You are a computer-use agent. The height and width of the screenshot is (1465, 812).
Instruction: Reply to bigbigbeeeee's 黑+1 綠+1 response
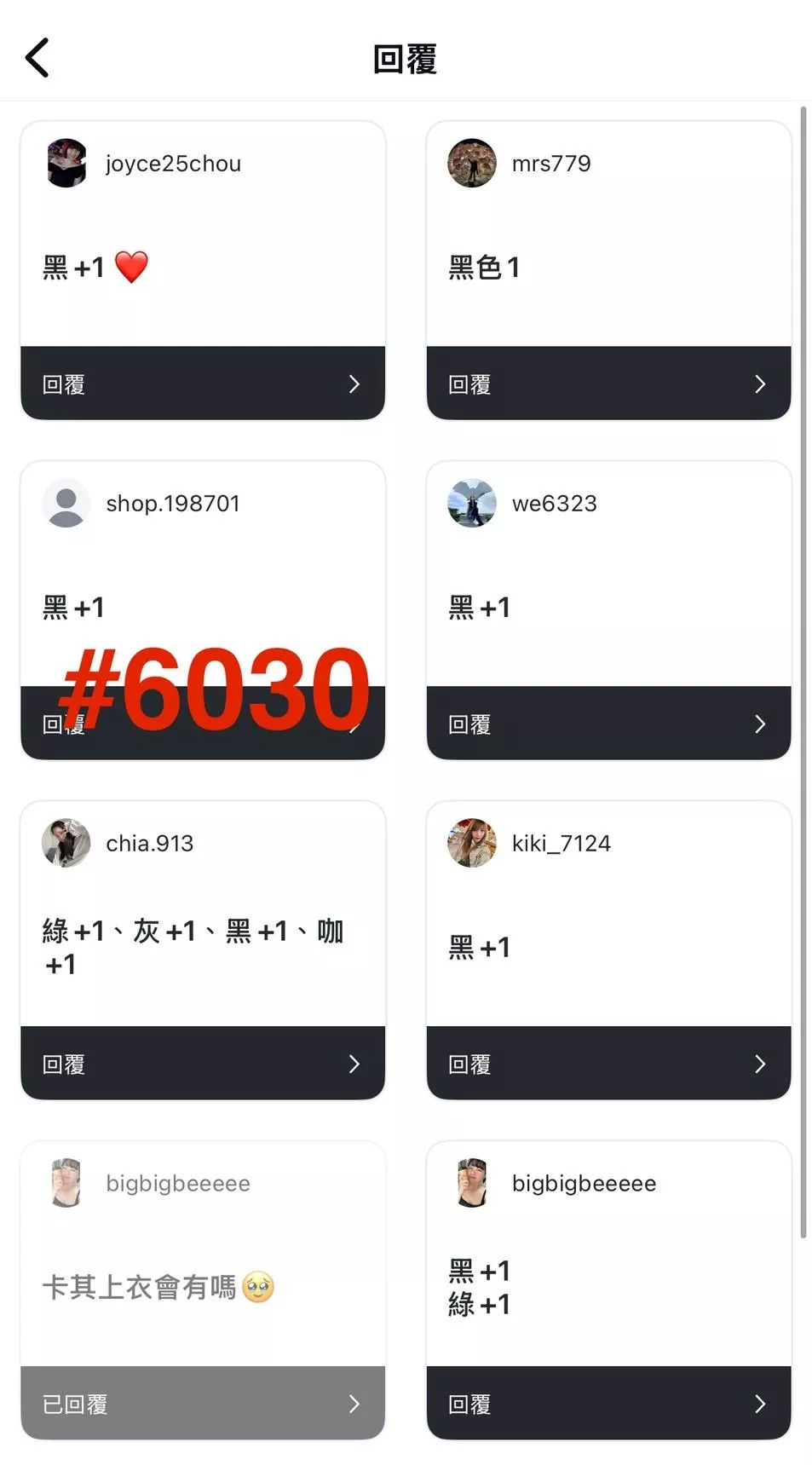[608, 1403]
